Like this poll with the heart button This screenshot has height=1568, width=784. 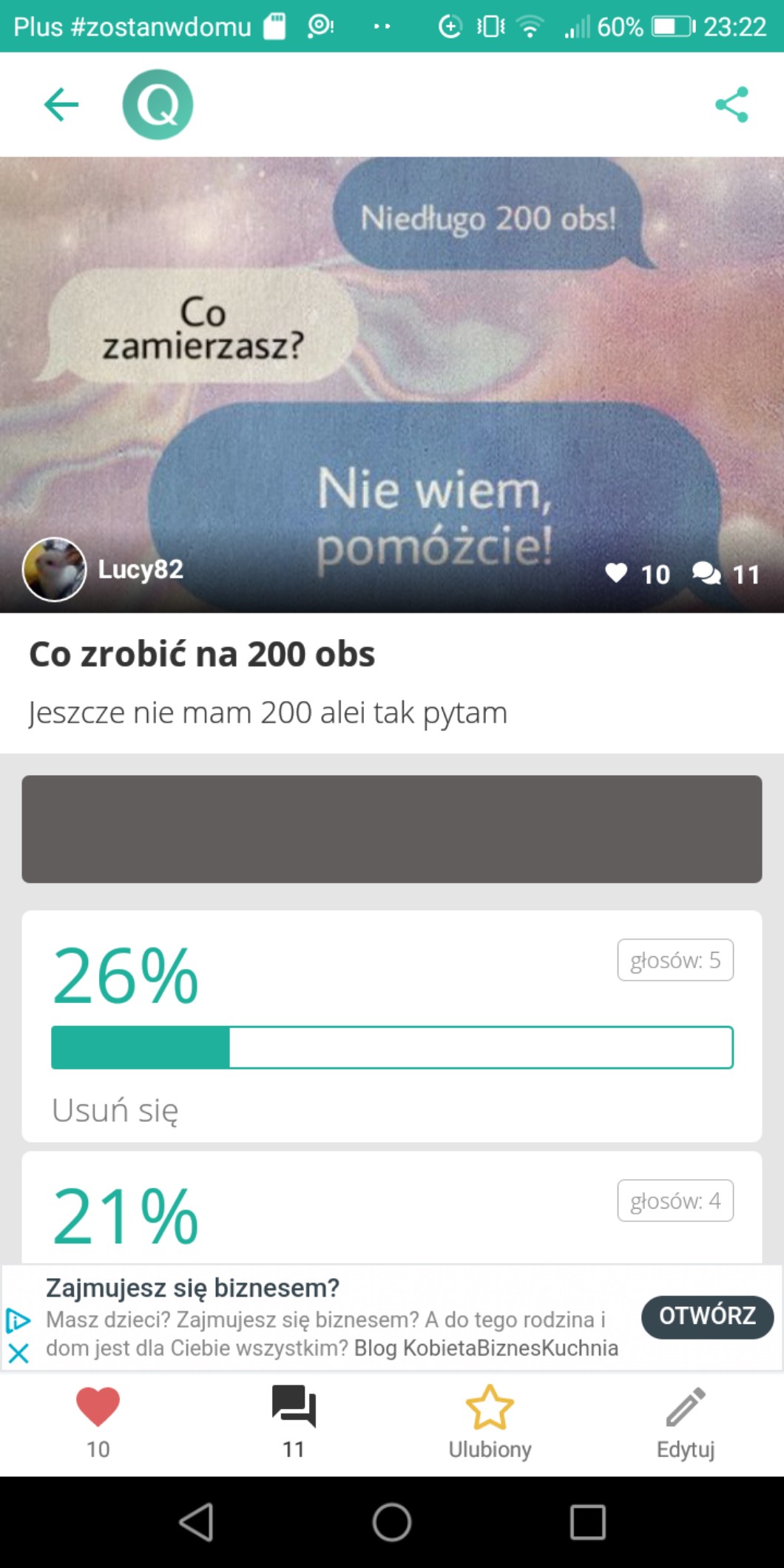98,1420
